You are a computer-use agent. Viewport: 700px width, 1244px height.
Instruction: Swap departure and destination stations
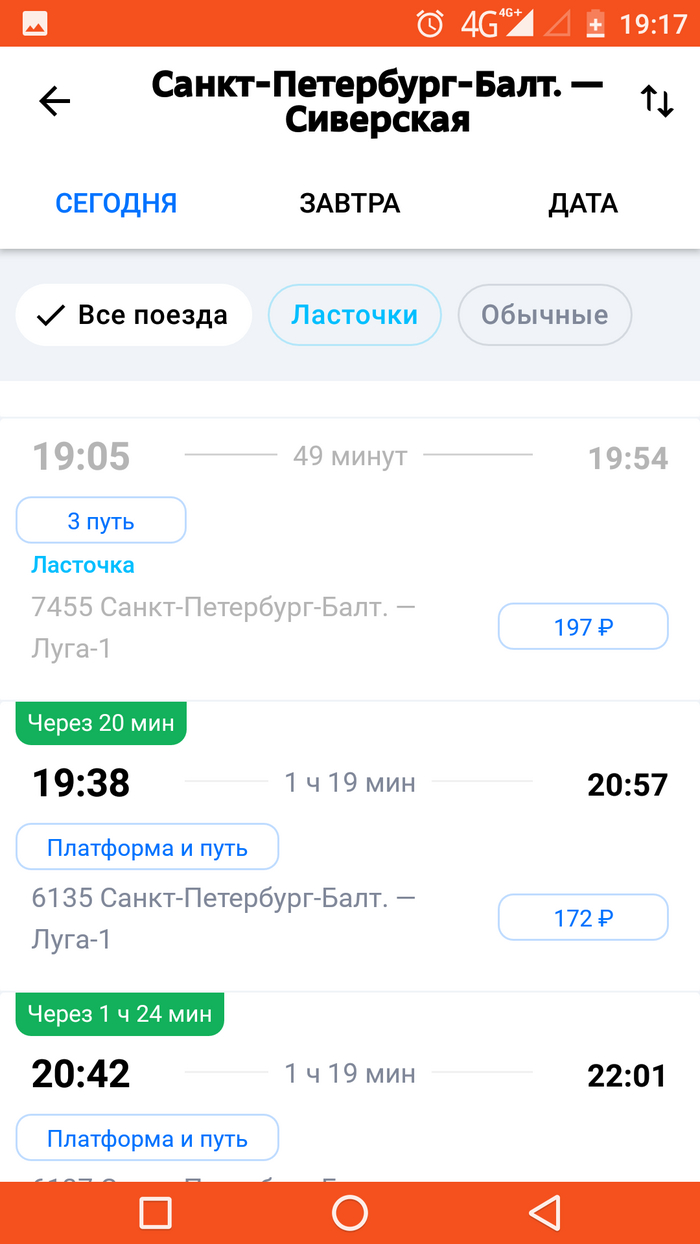click(657, 101)
